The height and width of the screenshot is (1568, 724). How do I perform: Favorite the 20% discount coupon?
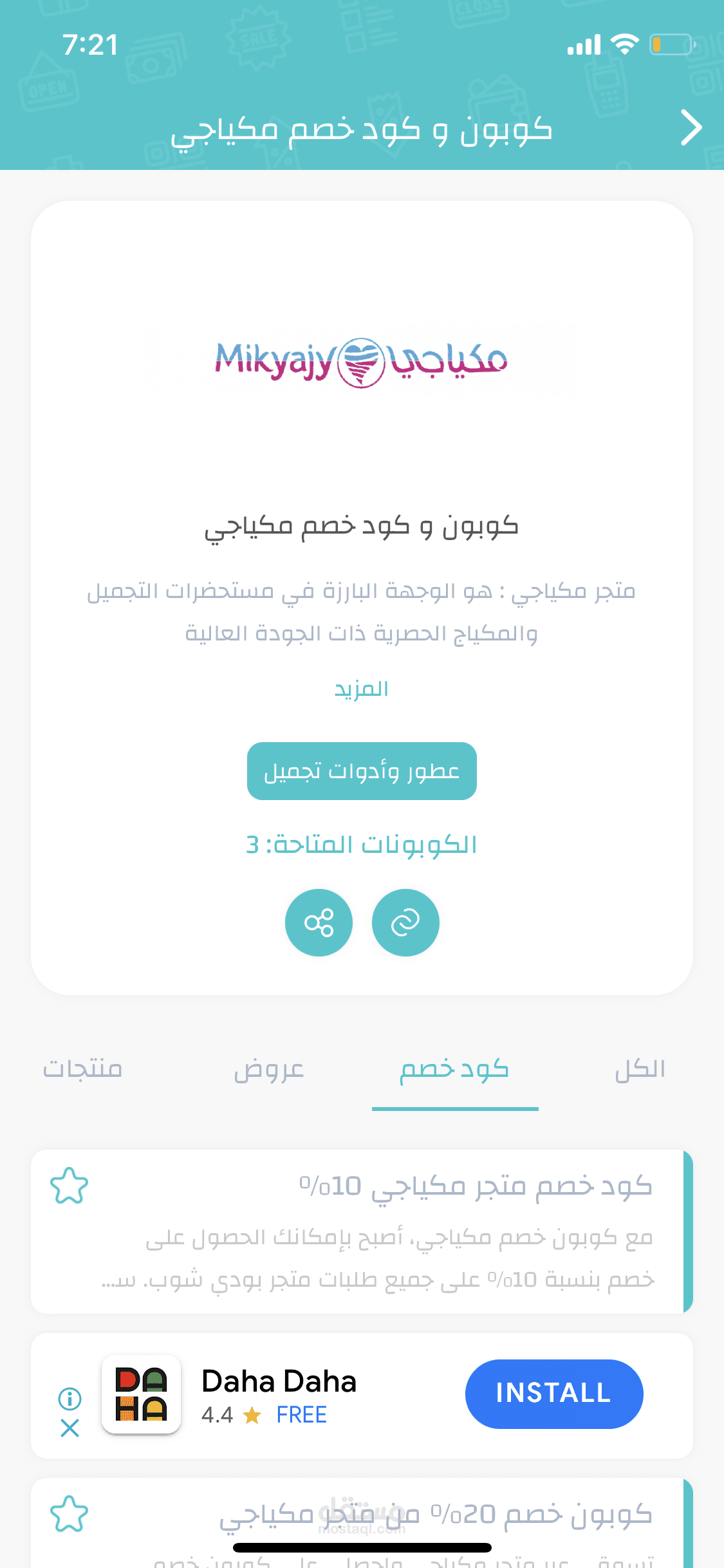(69, 1514)
